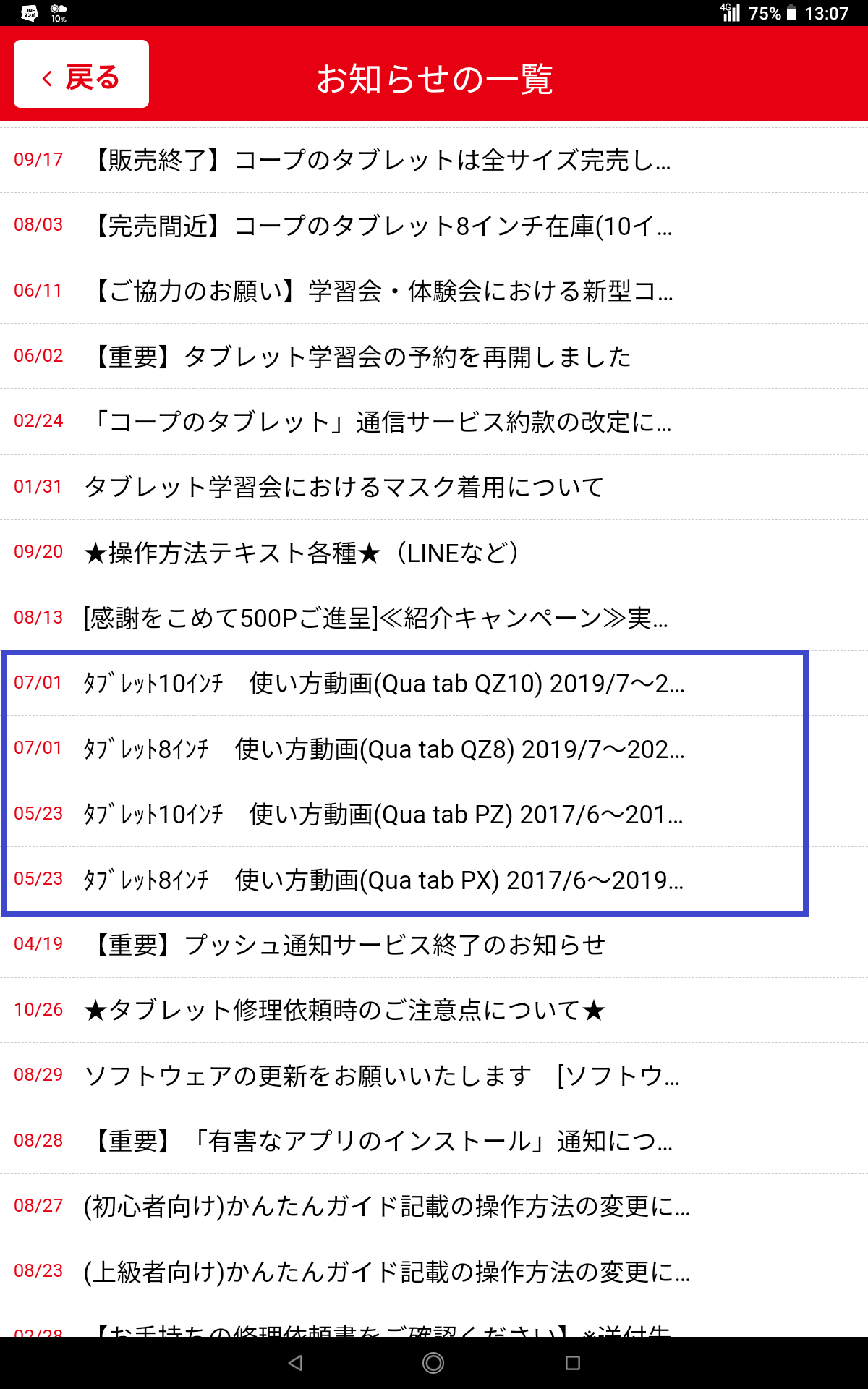Open the 08/23 (上級者向け)かんたんガイド notice
Image resolution: width=868 pixels, height=1389 pixels.
tap(434, 1272)
